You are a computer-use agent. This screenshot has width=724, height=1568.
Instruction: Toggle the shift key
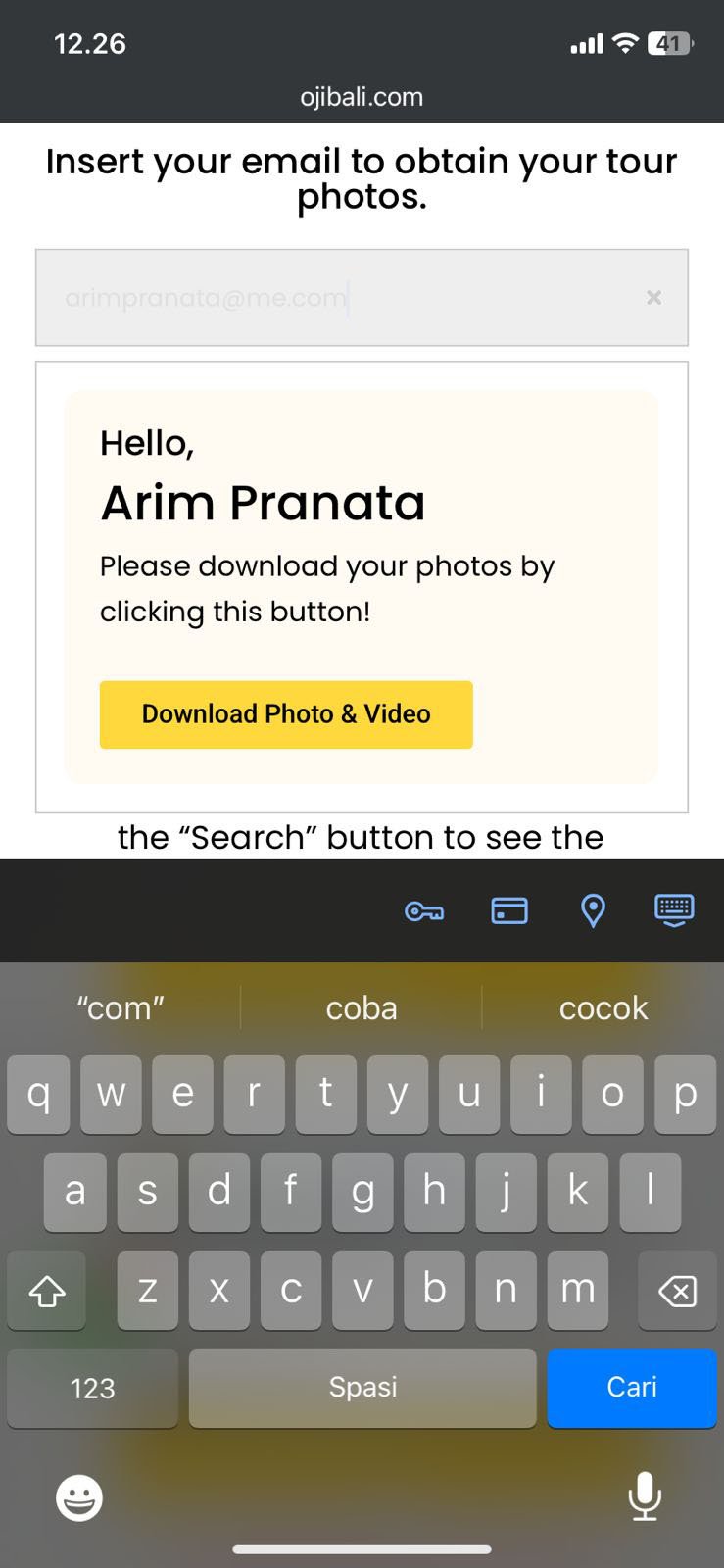pos(47,1291)
